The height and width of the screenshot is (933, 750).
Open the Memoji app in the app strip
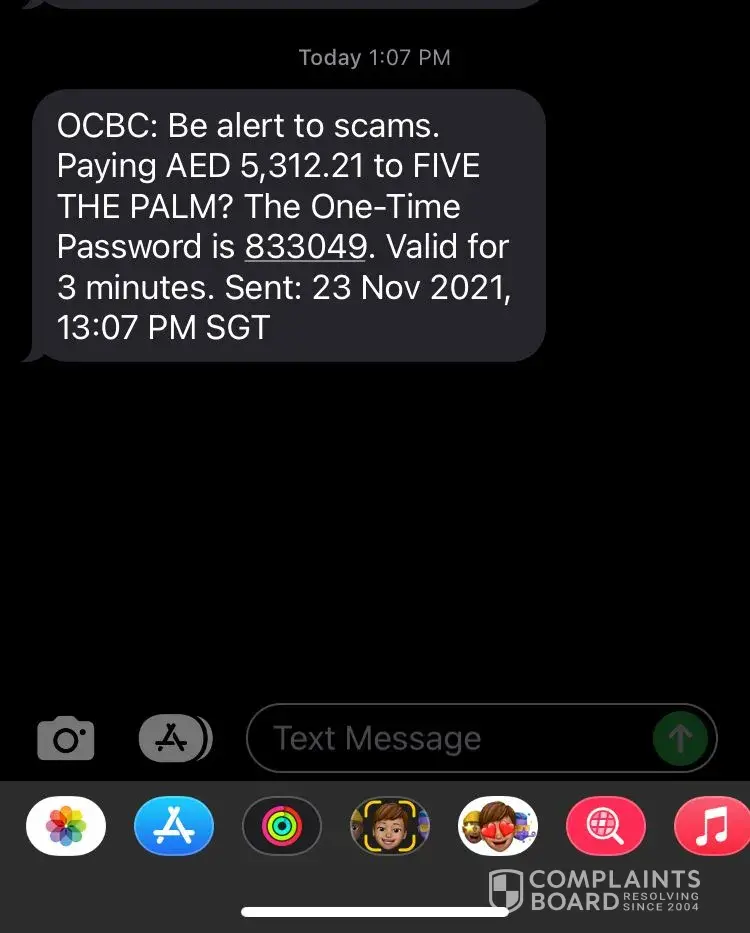point(390,826)
